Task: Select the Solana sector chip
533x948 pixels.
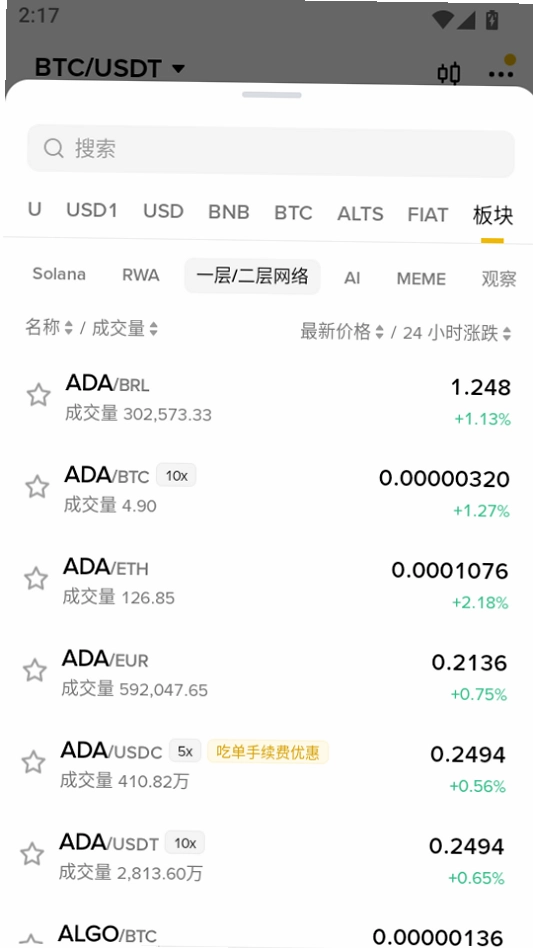Action: click(59, 274)
